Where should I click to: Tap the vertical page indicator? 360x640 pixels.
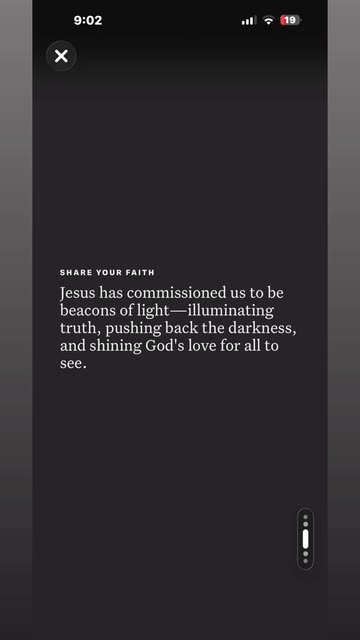[305, 538]
